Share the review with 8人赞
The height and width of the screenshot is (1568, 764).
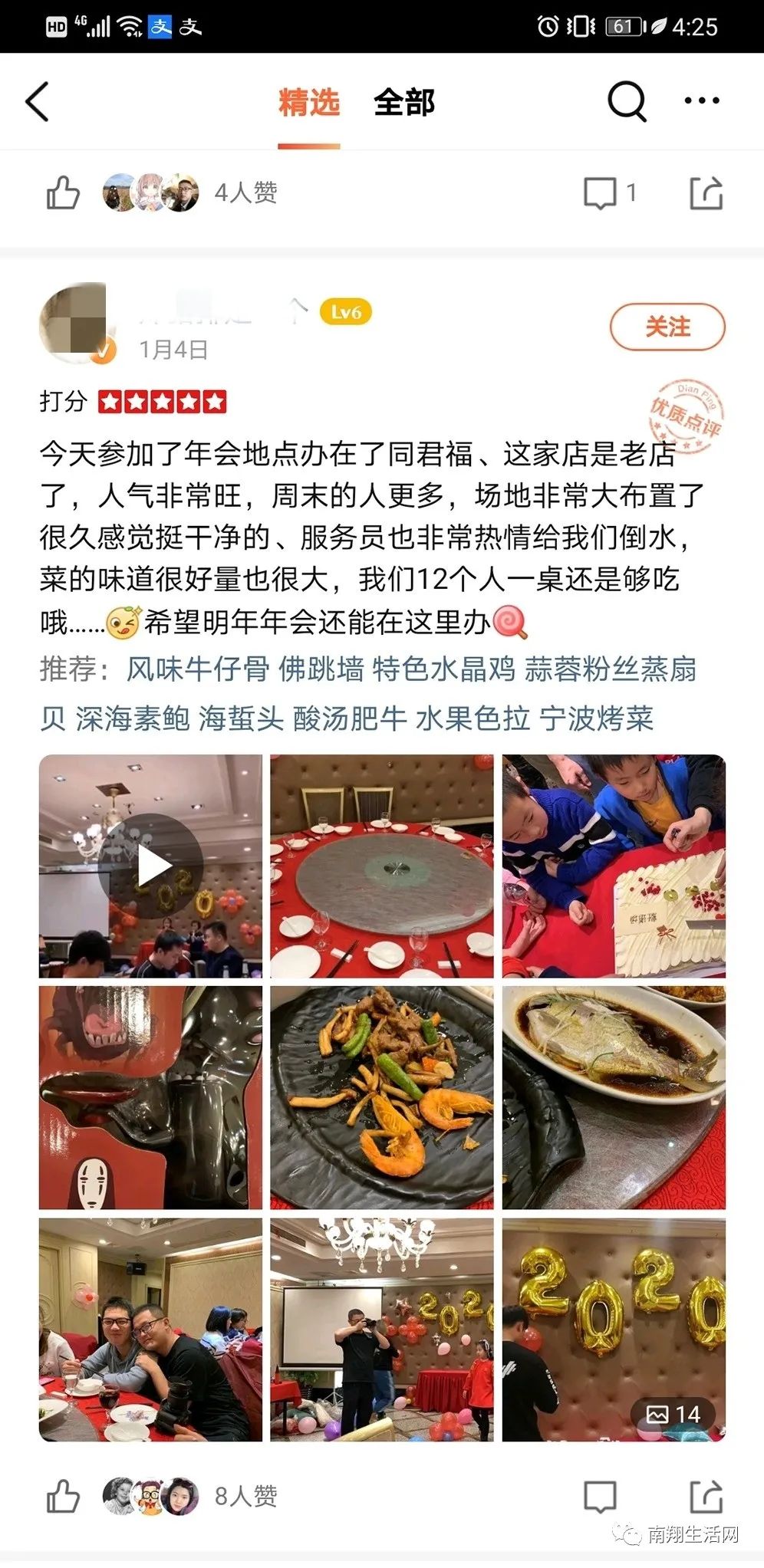(706, 1496)
